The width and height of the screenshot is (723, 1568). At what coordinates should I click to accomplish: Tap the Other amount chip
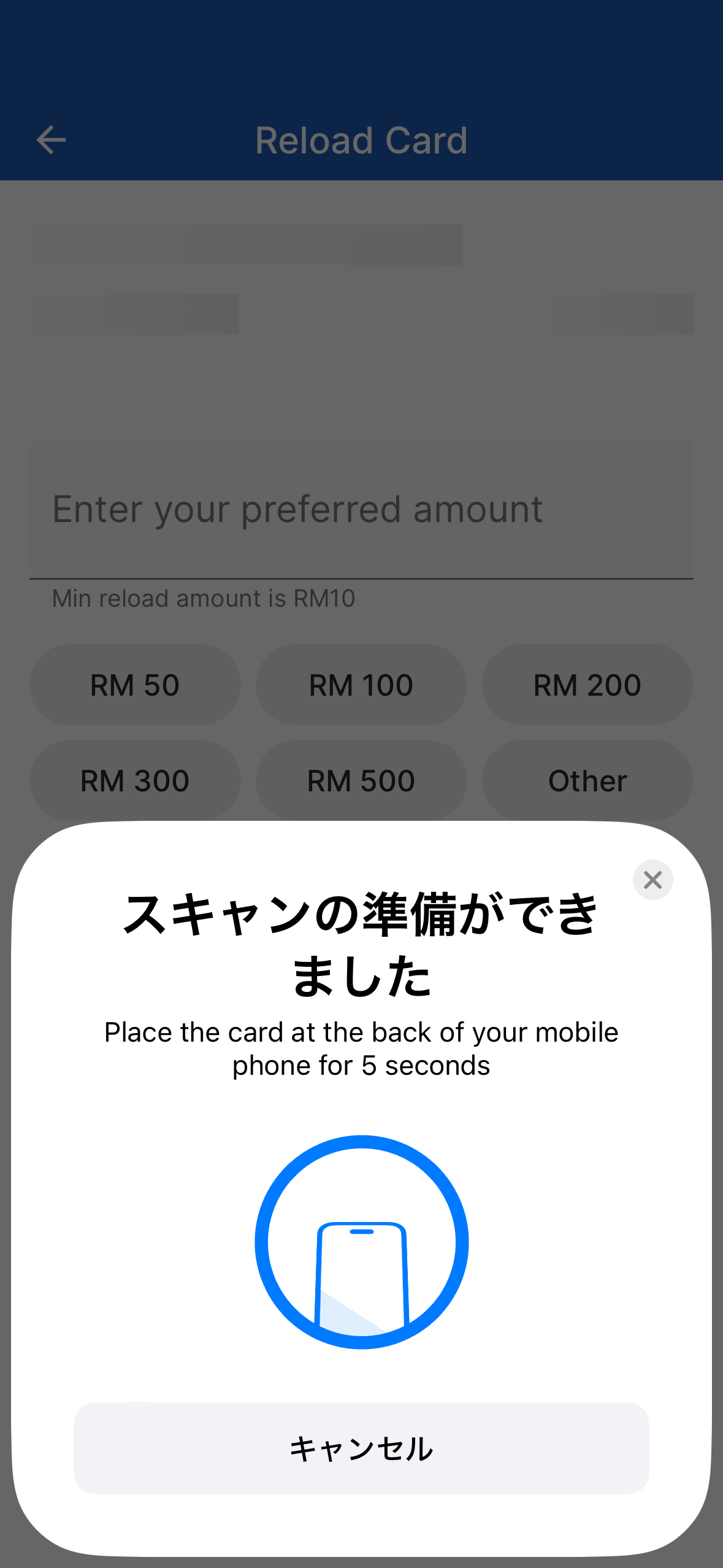coord(587,780)
